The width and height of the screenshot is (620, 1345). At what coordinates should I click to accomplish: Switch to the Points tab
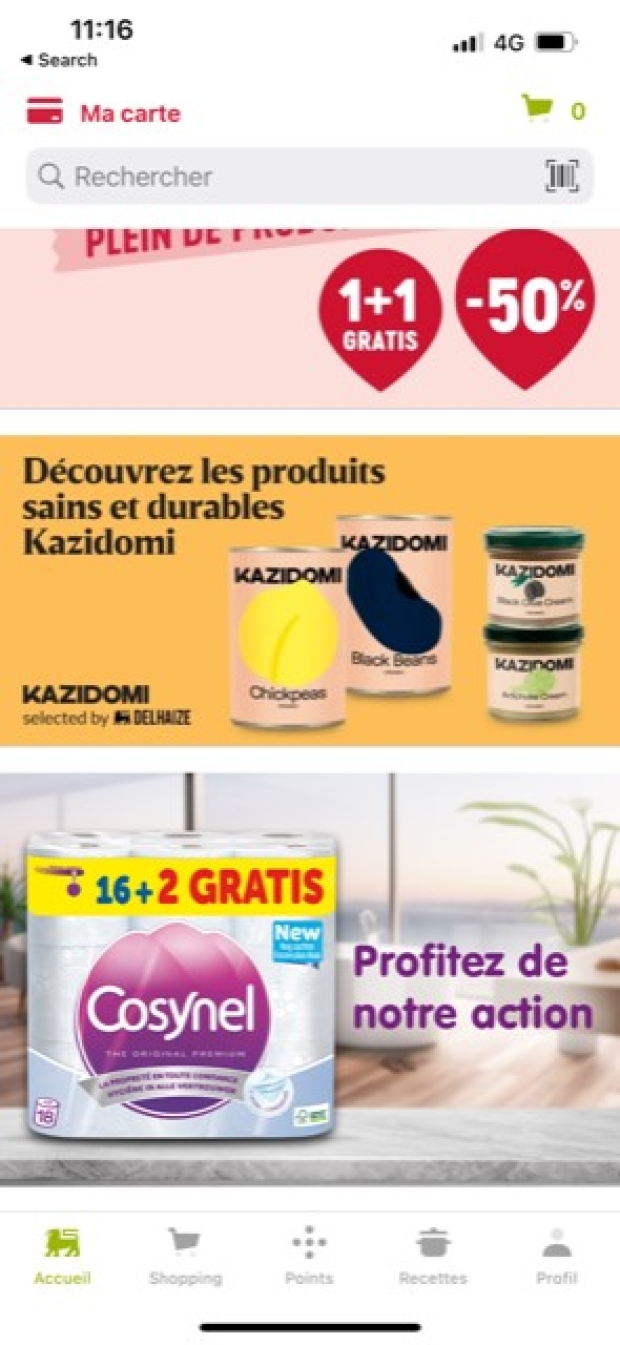pos(309,1256)
